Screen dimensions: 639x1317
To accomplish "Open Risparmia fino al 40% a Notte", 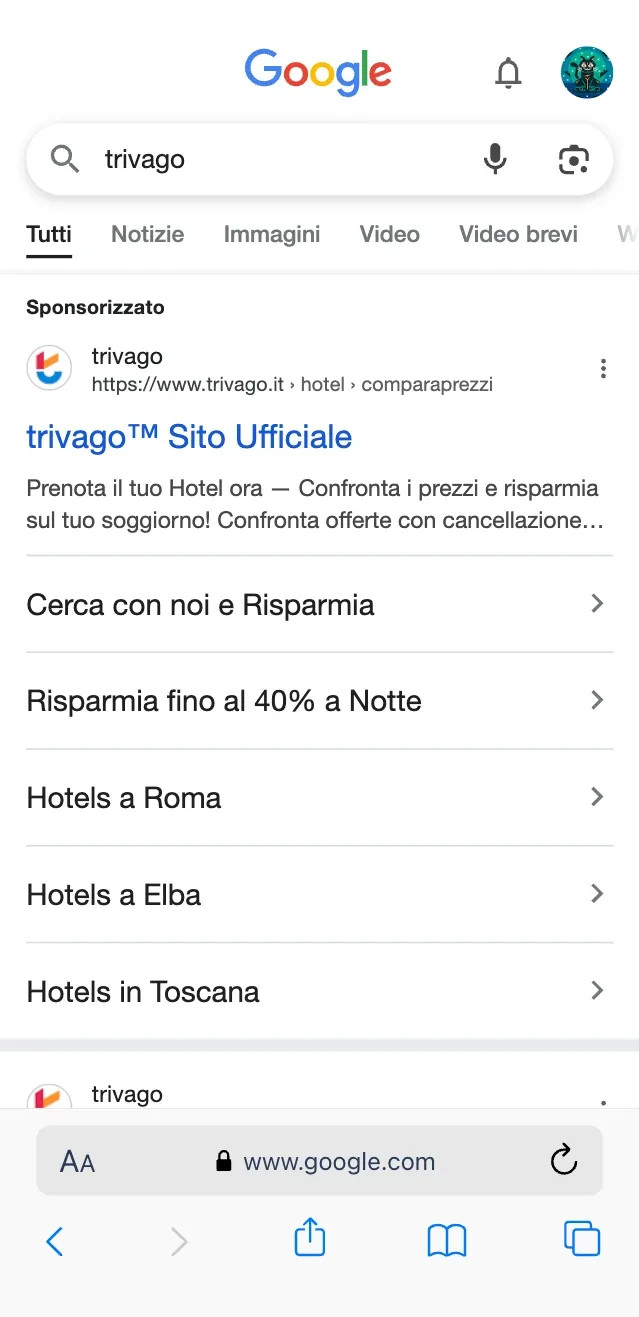I will point(319,701).
